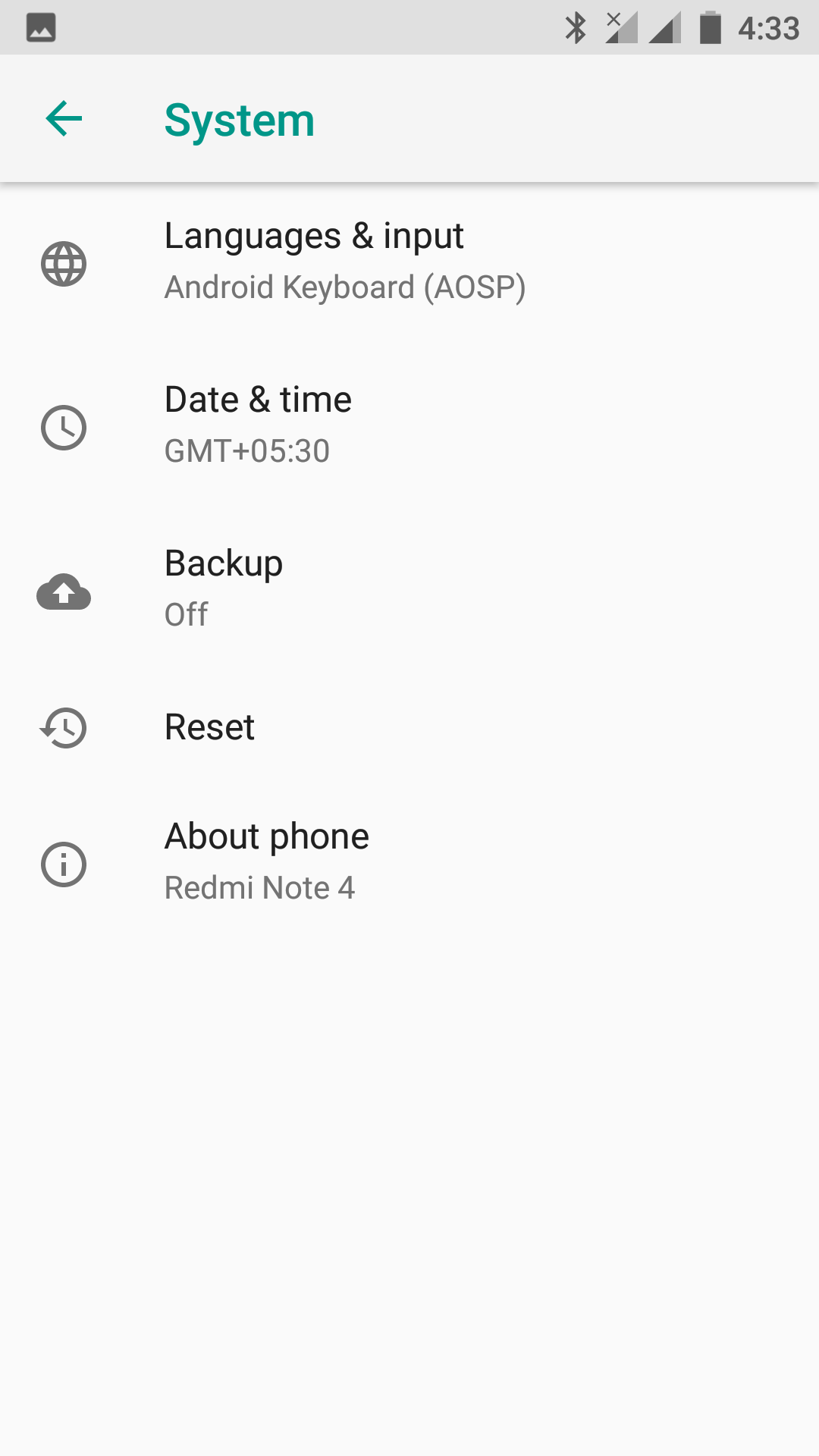This screenshot has width=819, height=1456.
Task: Tap the GMT+05:30 subtitle text
Action: coord(247,451)
